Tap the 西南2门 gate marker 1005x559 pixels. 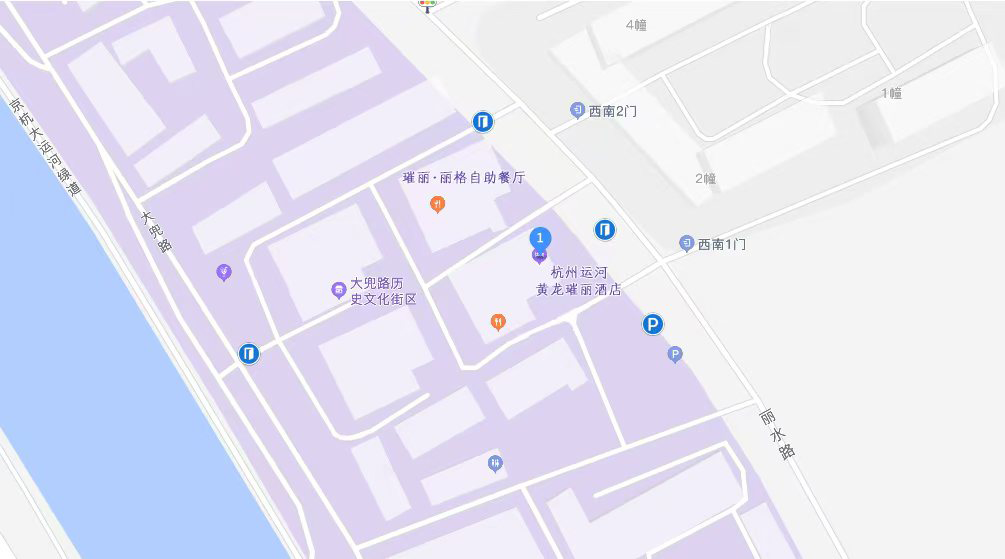577,111
